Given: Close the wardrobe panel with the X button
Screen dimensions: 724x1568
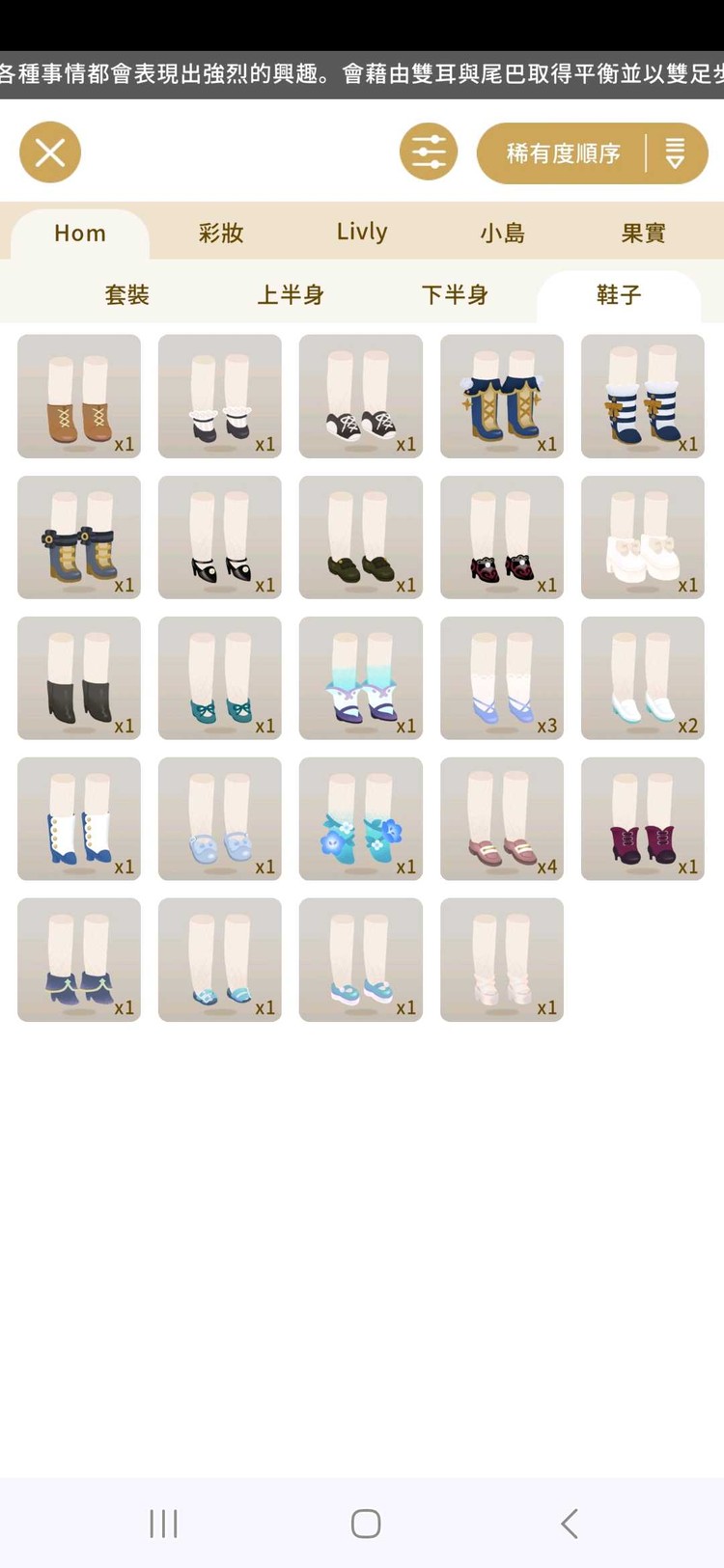Looking at the screenshot, I should (x=50, y=152).
